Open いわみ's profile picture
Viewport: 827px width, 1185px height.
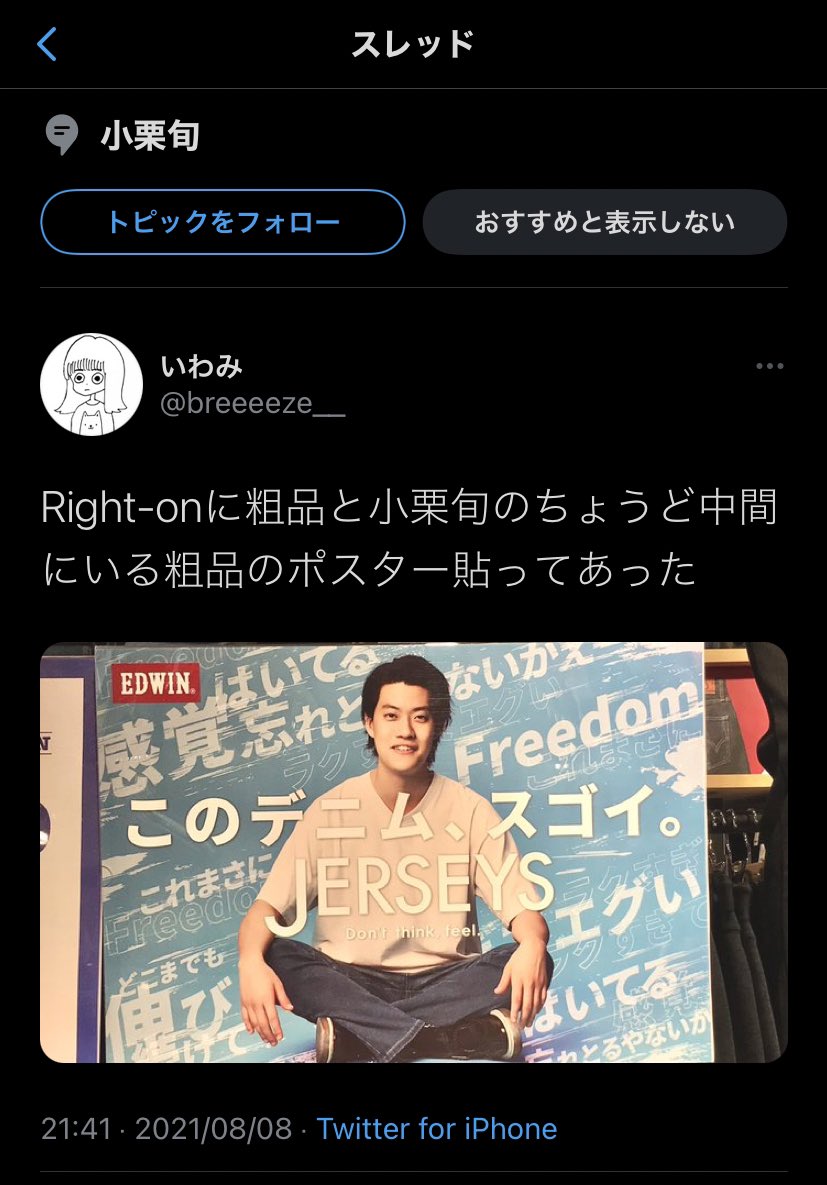coord(91,385)
